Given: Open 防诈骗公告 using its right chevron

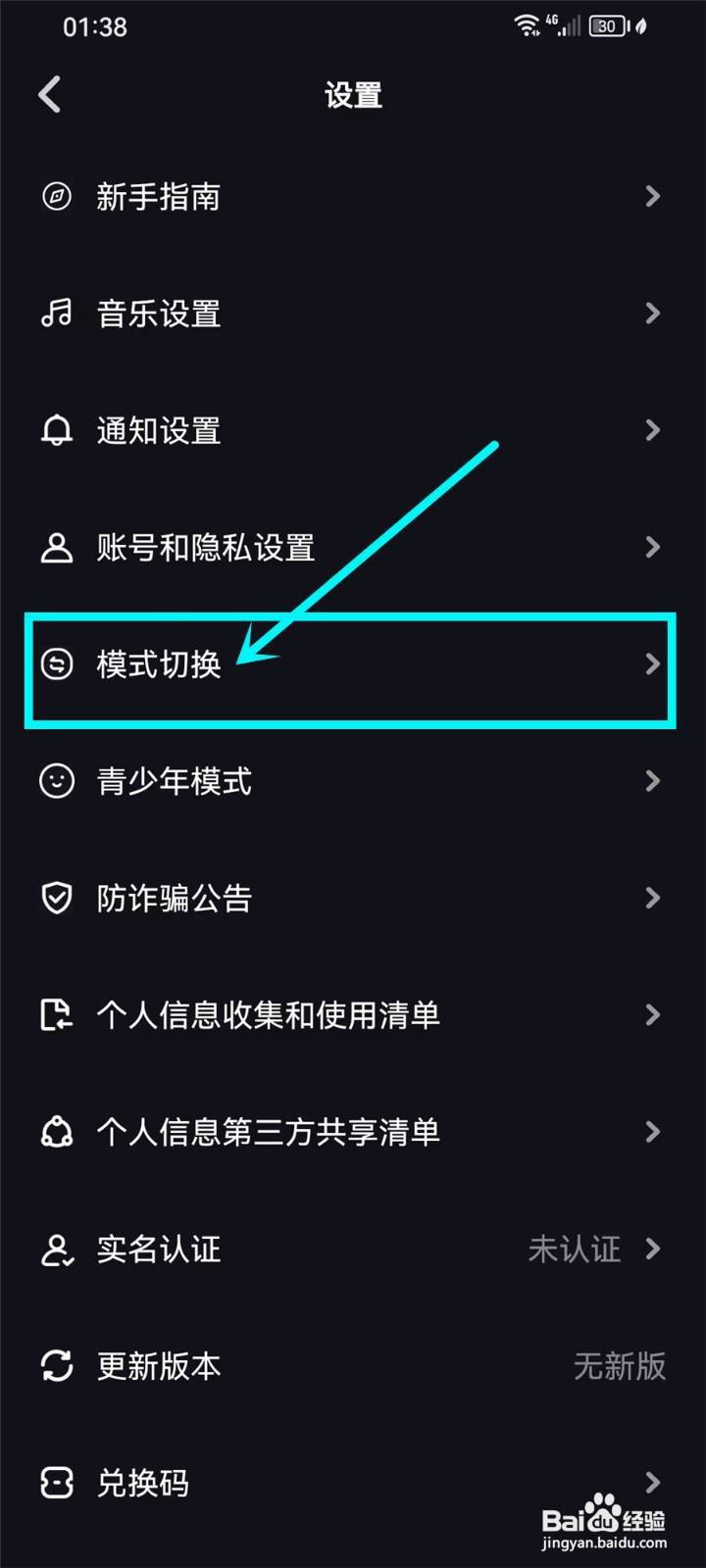Looking at the screenshot, I should coord(653,899).
